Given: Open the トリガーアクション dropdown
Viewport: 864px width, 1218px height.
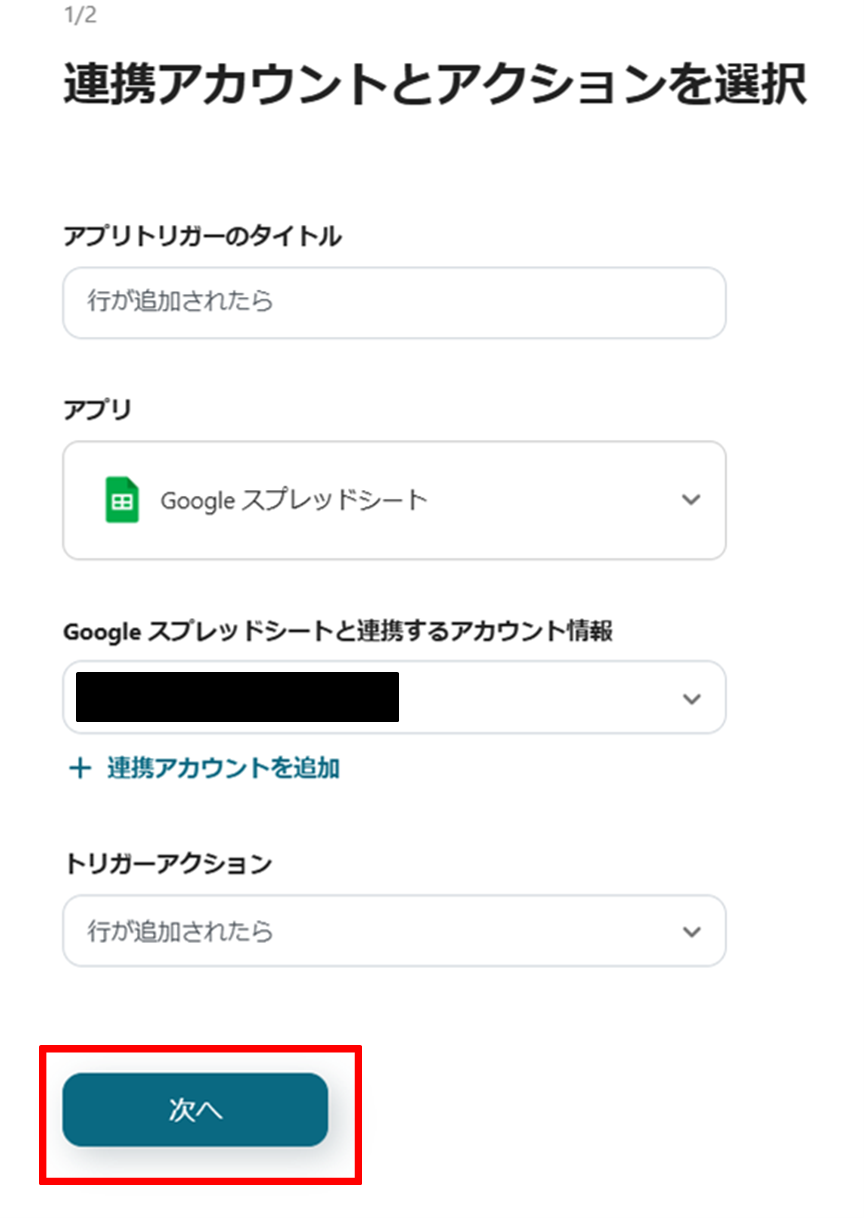Looking at the screenshot, I should click(x=393, y=931).
